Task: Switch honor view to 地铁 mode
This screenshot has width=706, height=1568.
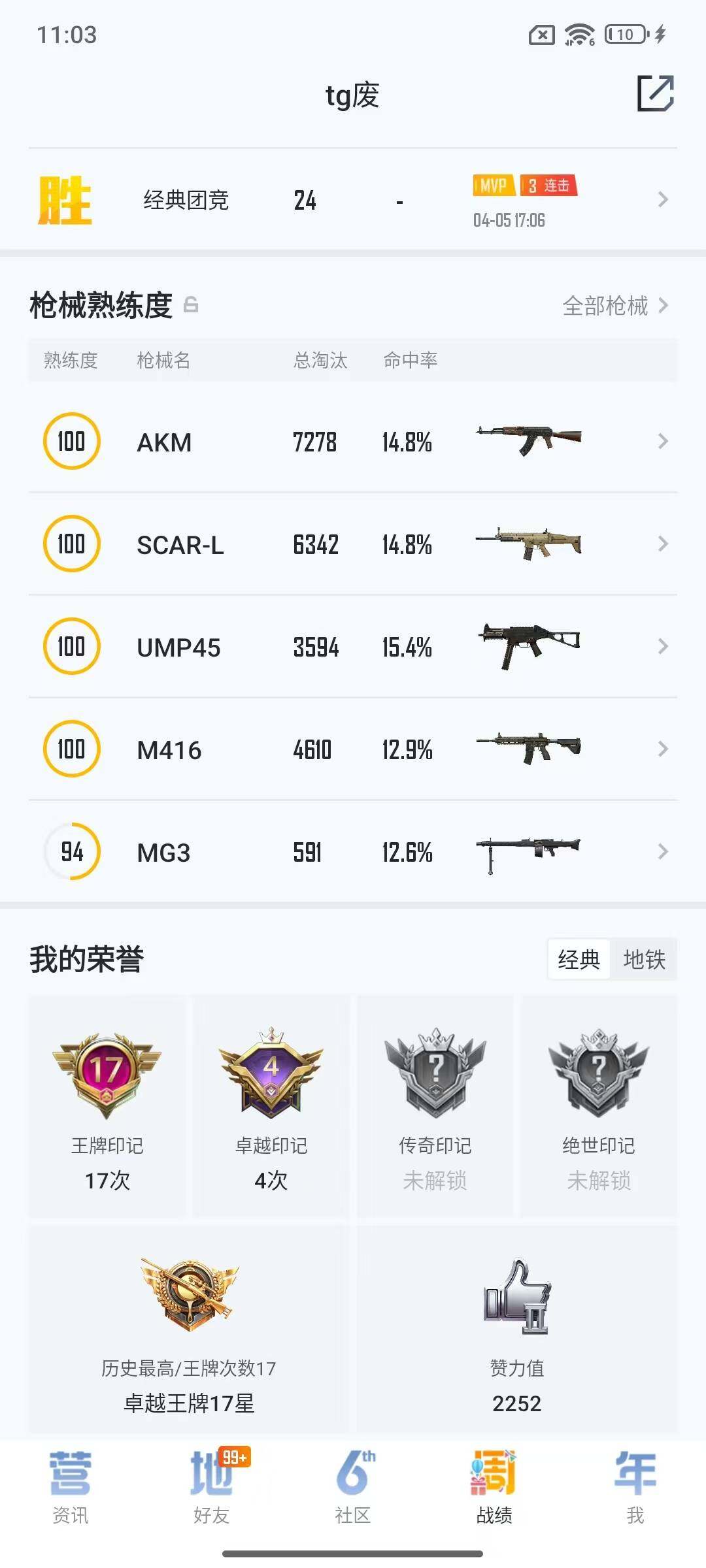Action: tap(645, 959)
